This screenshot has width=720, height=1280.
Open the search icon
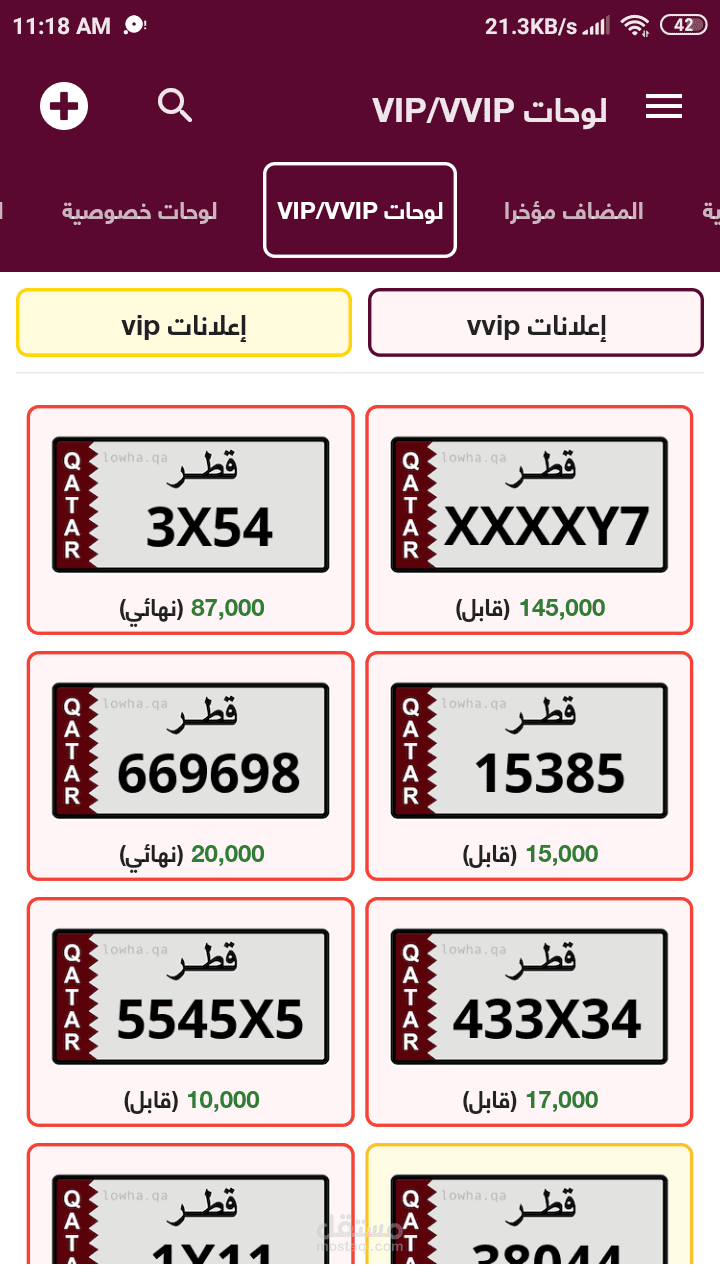click(x=175, y=105)
